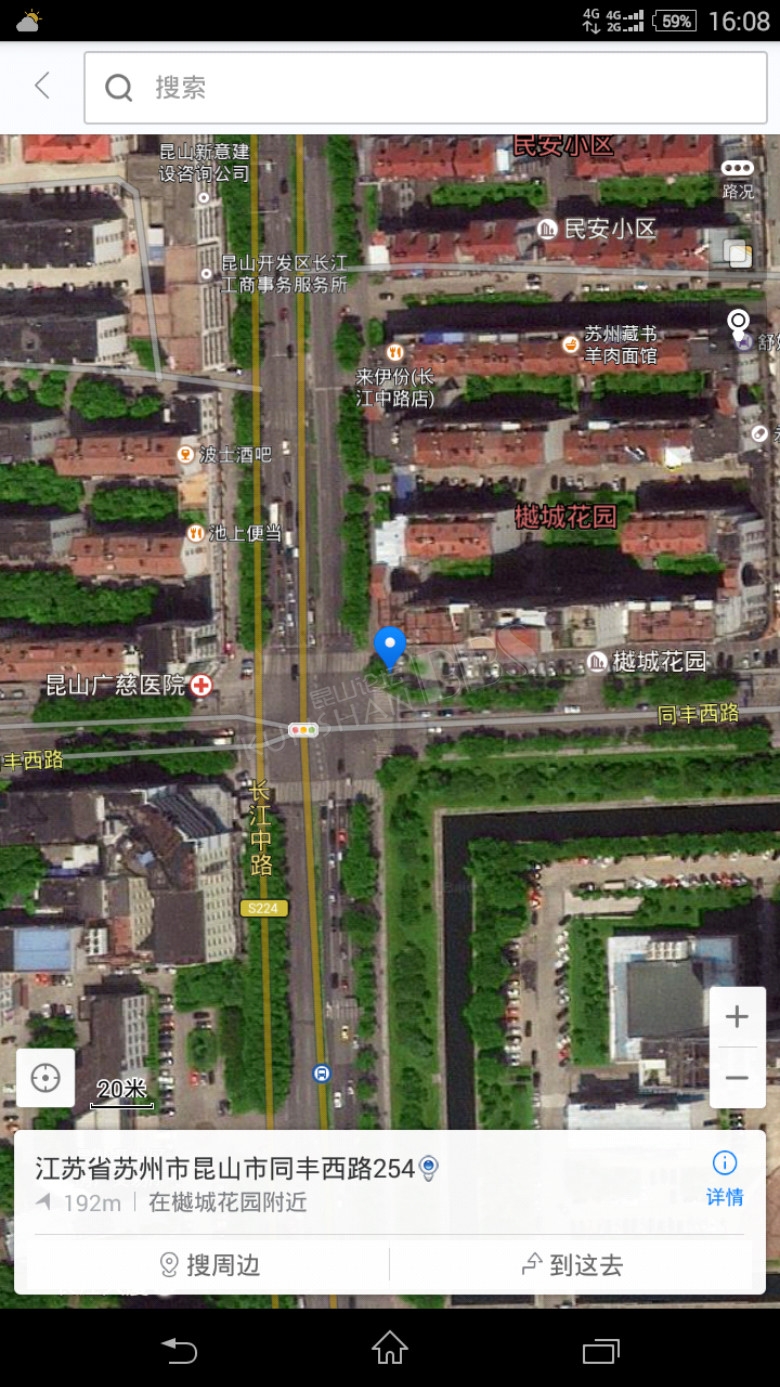Open the 搜索 search box

[425, 88]
